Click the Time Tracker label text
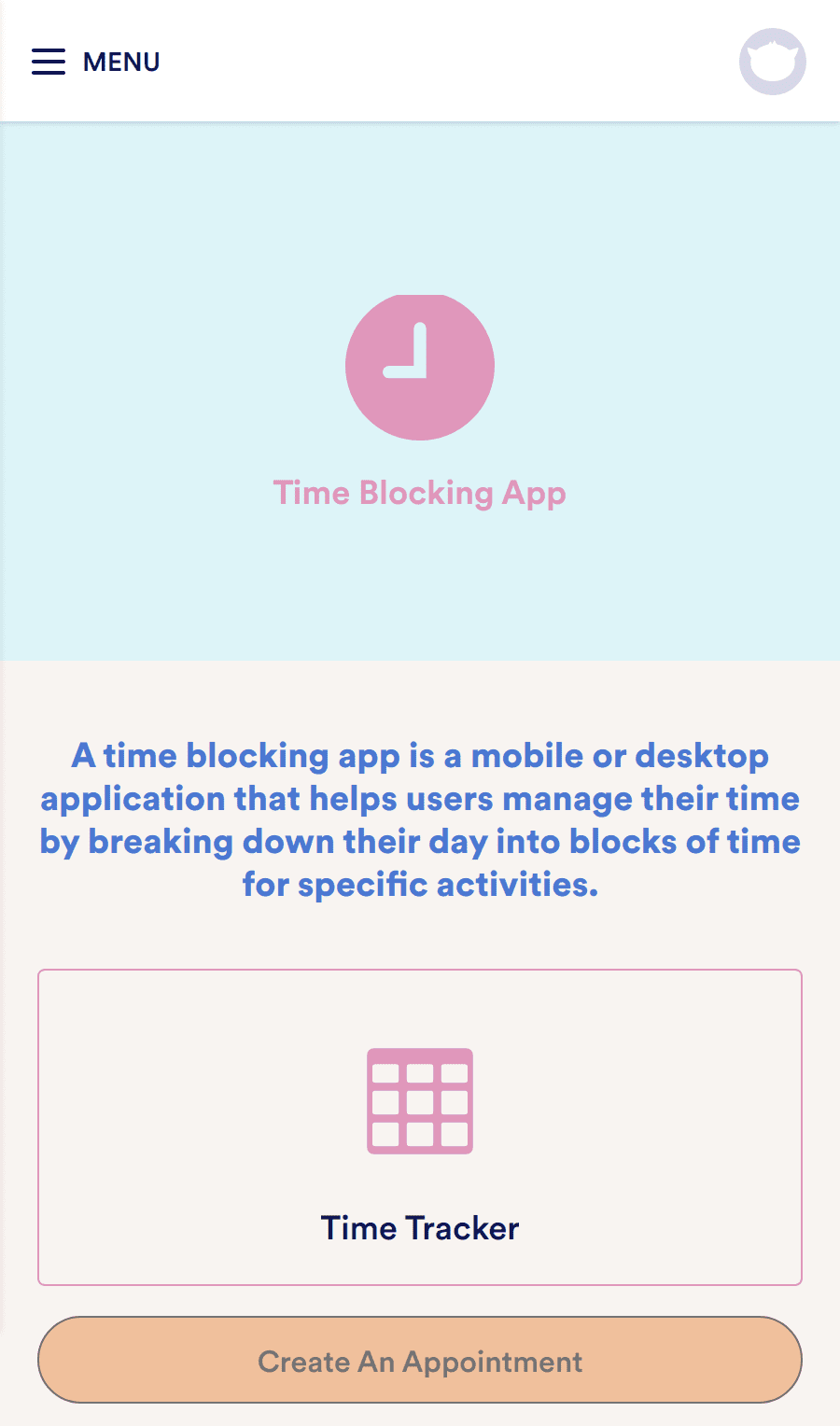The height and width of the screenshot is (1426, 840). (x=420, y=1228)
